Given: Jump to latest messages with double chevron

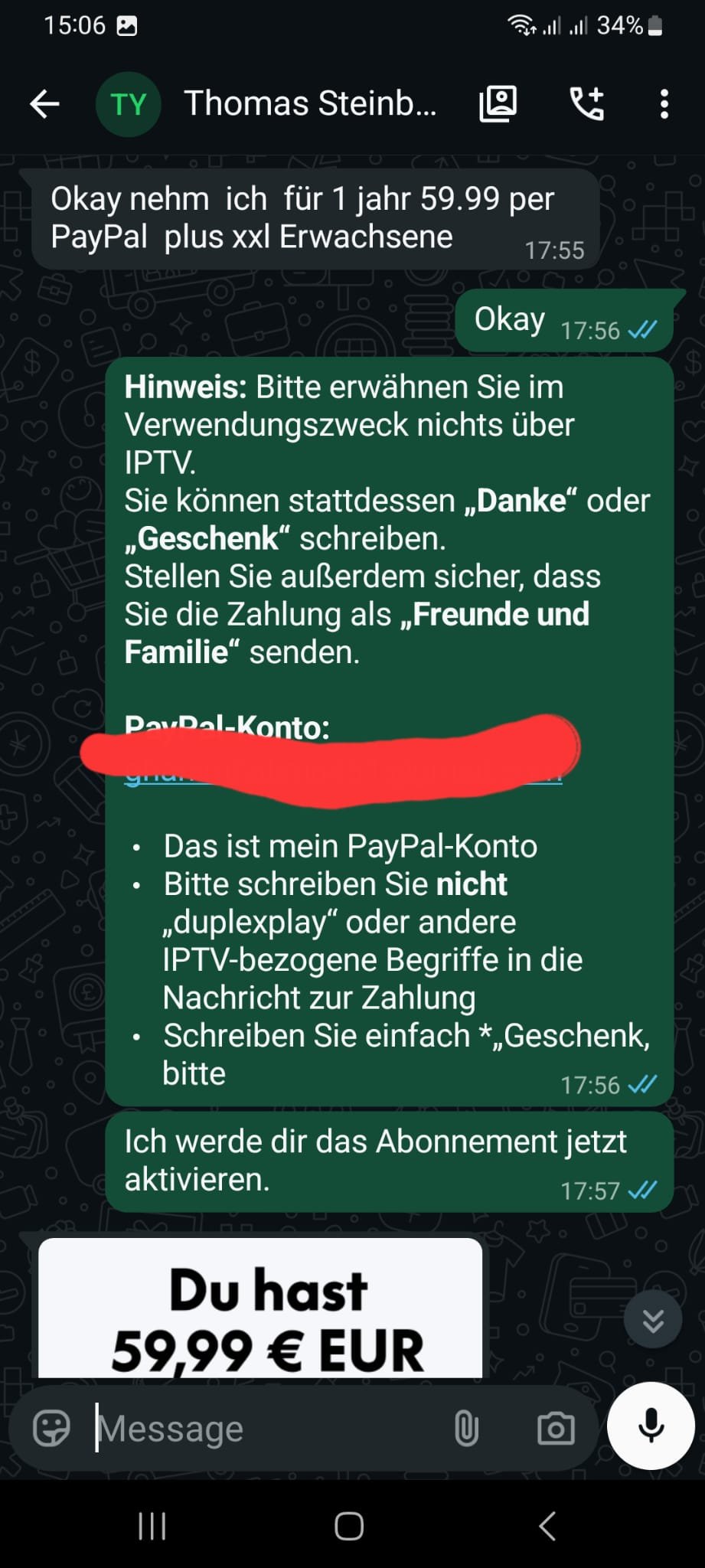Looking at the screenshot, I should pos(653,1320).
